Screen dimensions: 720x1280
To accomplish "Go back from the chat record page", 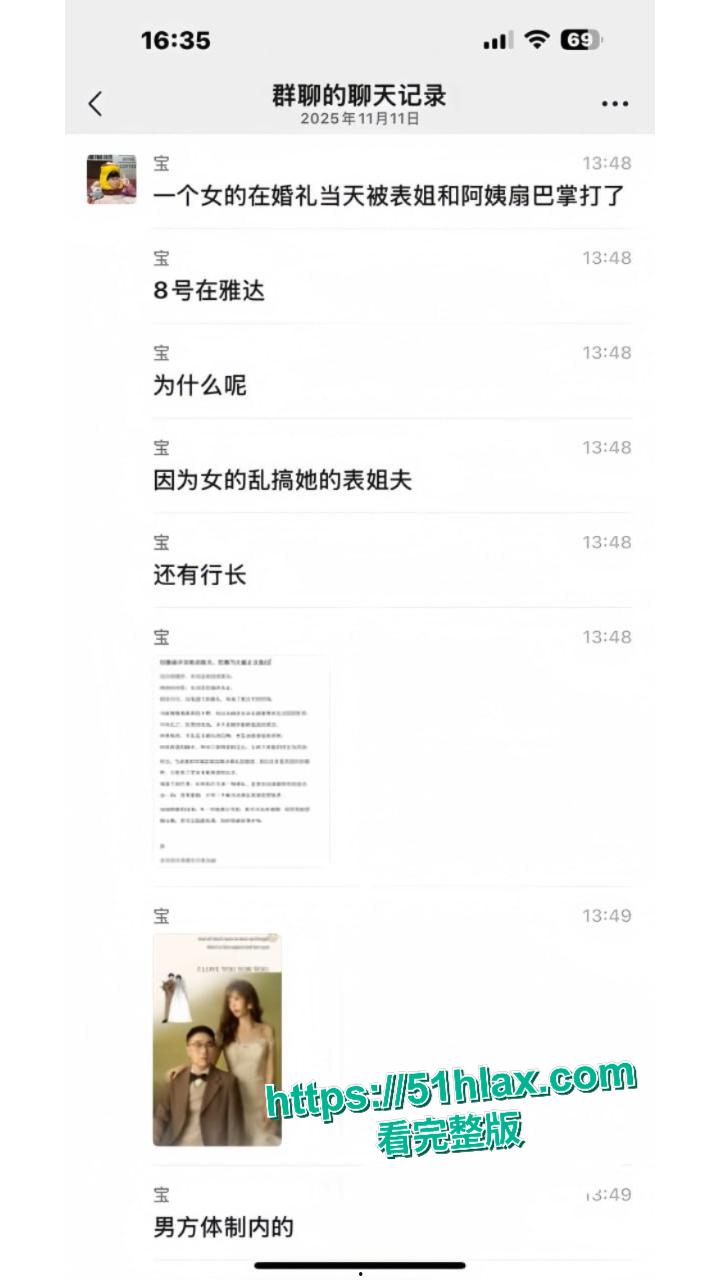I will tap(95, 103).
